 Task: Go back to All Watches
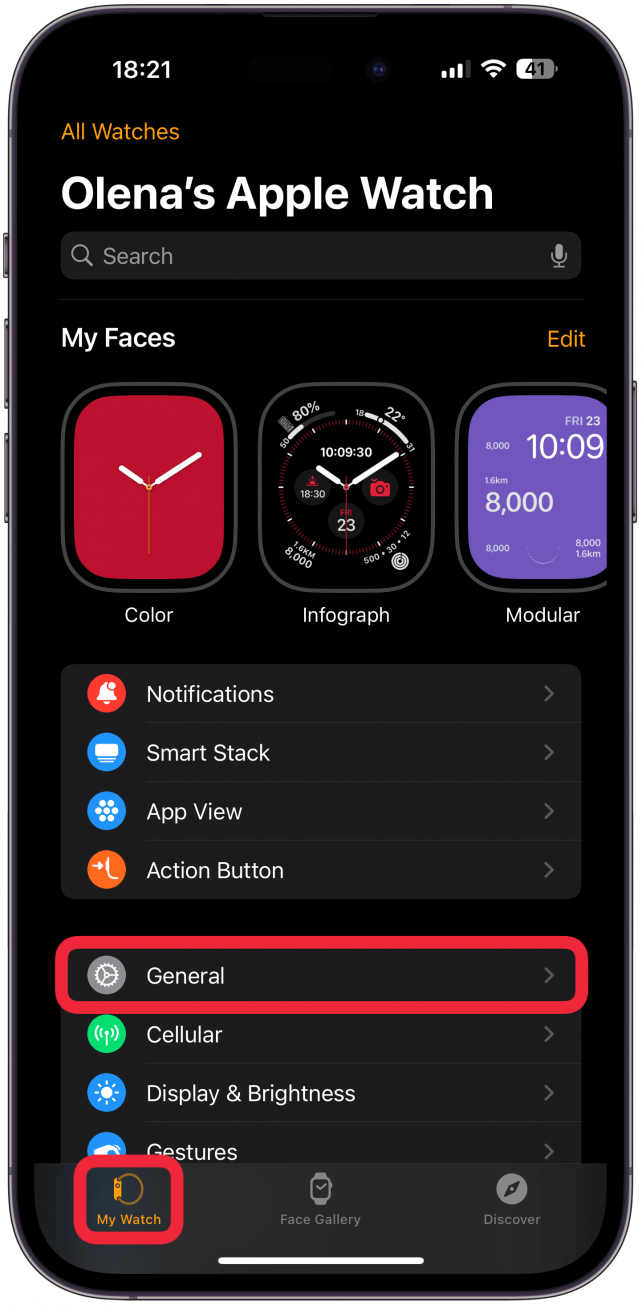(x=120, y=132)
